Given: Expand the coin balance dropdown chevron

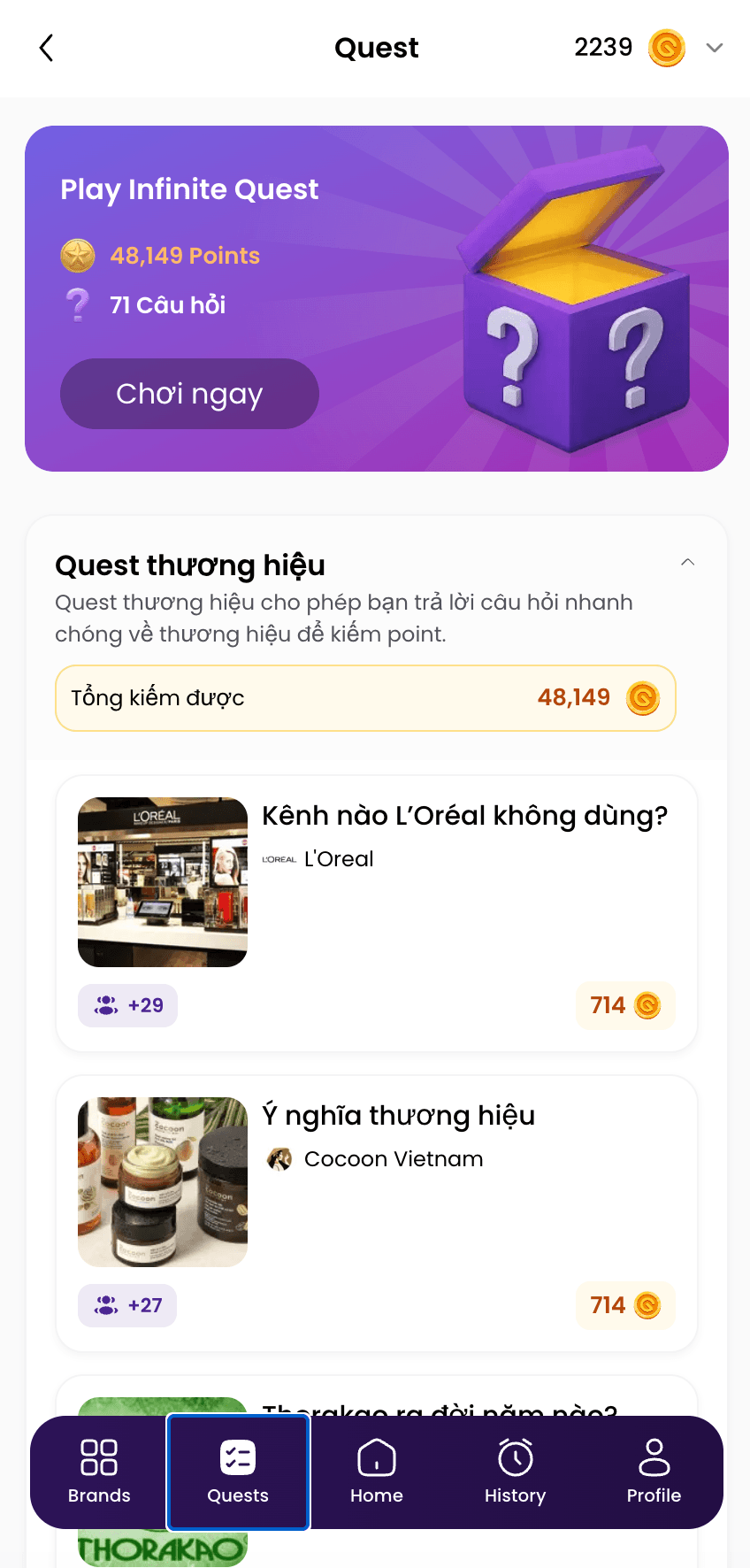Looking at the screenshot, I should [x=715, y=48].
